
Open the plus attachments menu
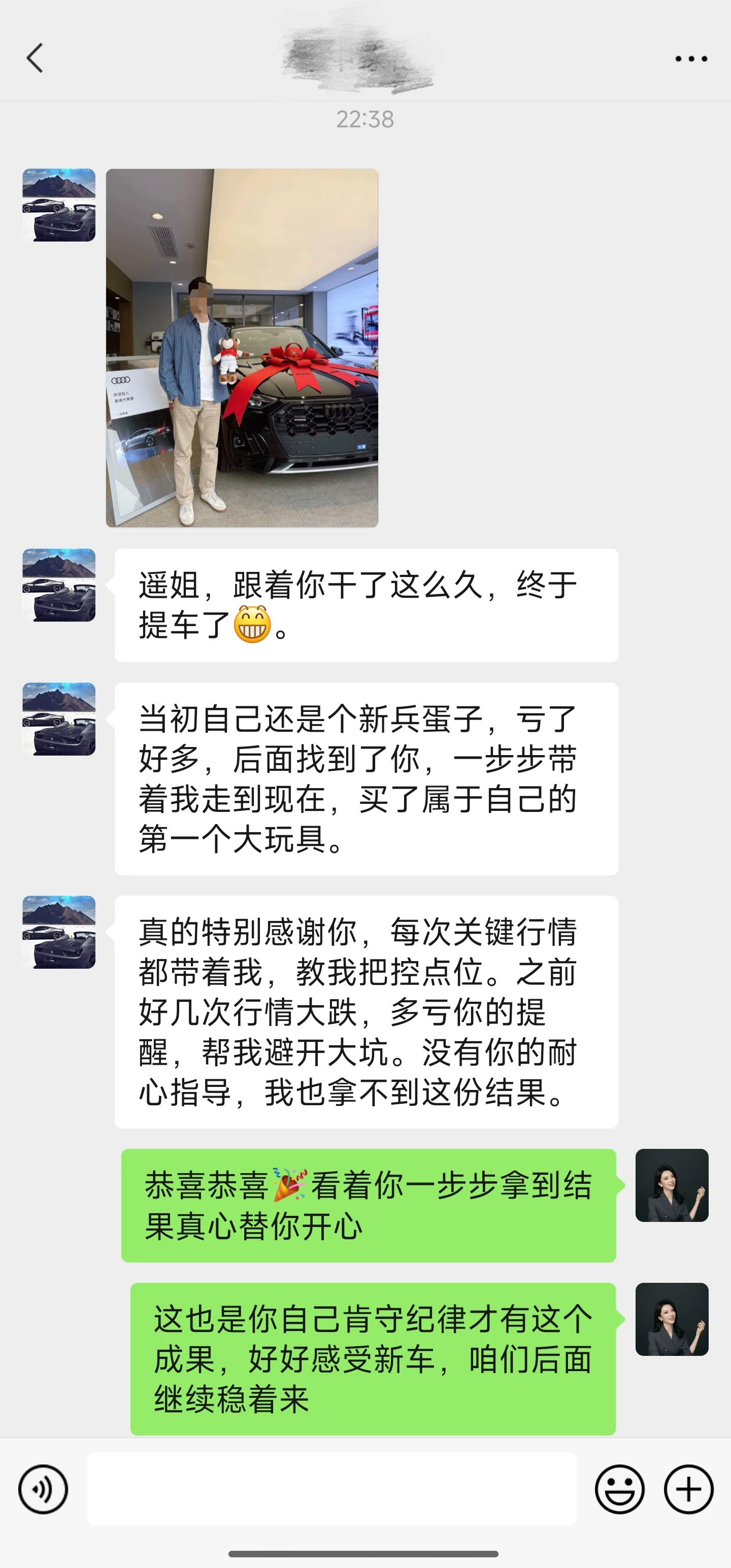pyautogui.click(x=688, y=1490)
